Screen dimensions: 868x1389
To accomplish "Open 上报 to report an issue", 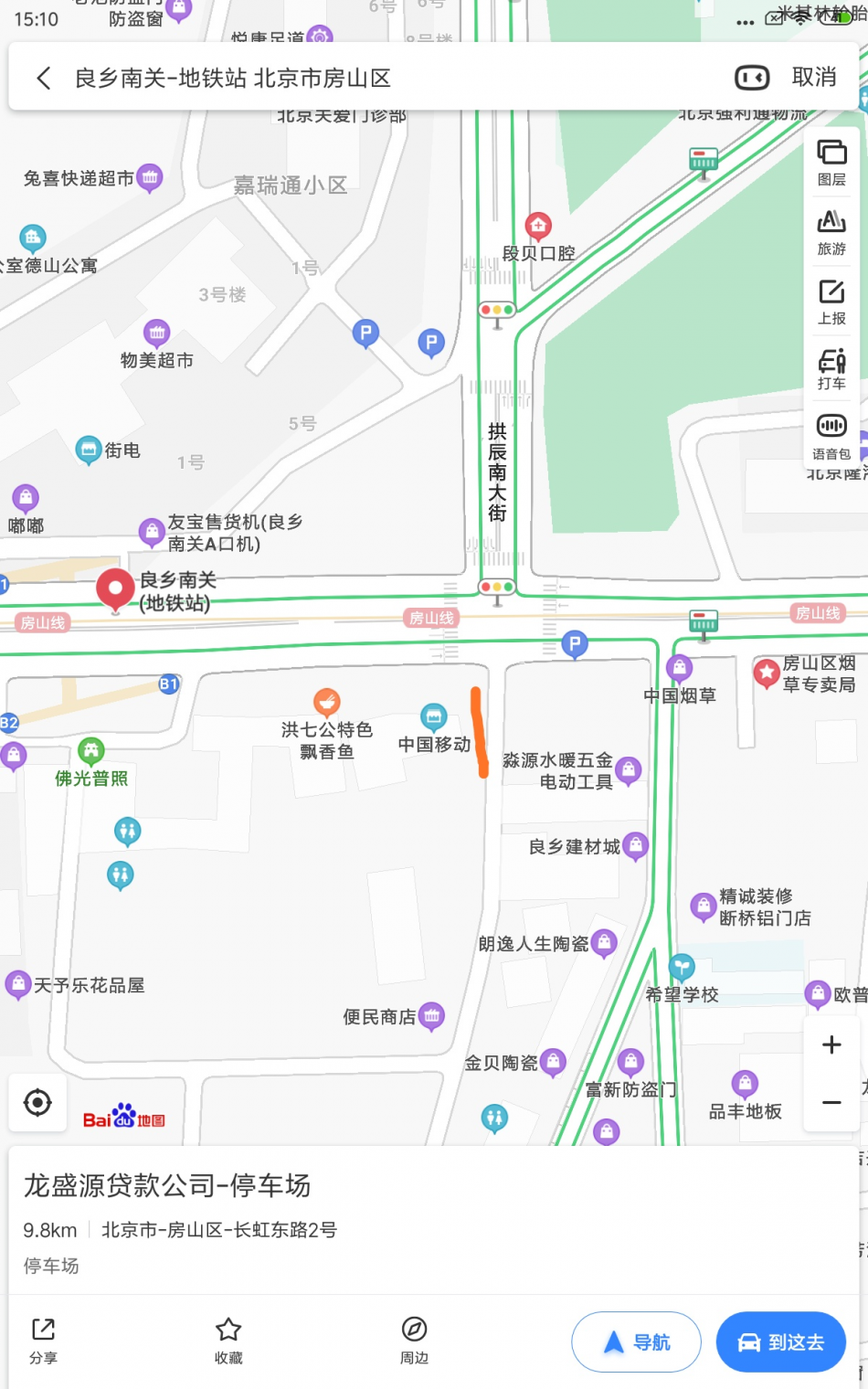I will pos(831,302).
